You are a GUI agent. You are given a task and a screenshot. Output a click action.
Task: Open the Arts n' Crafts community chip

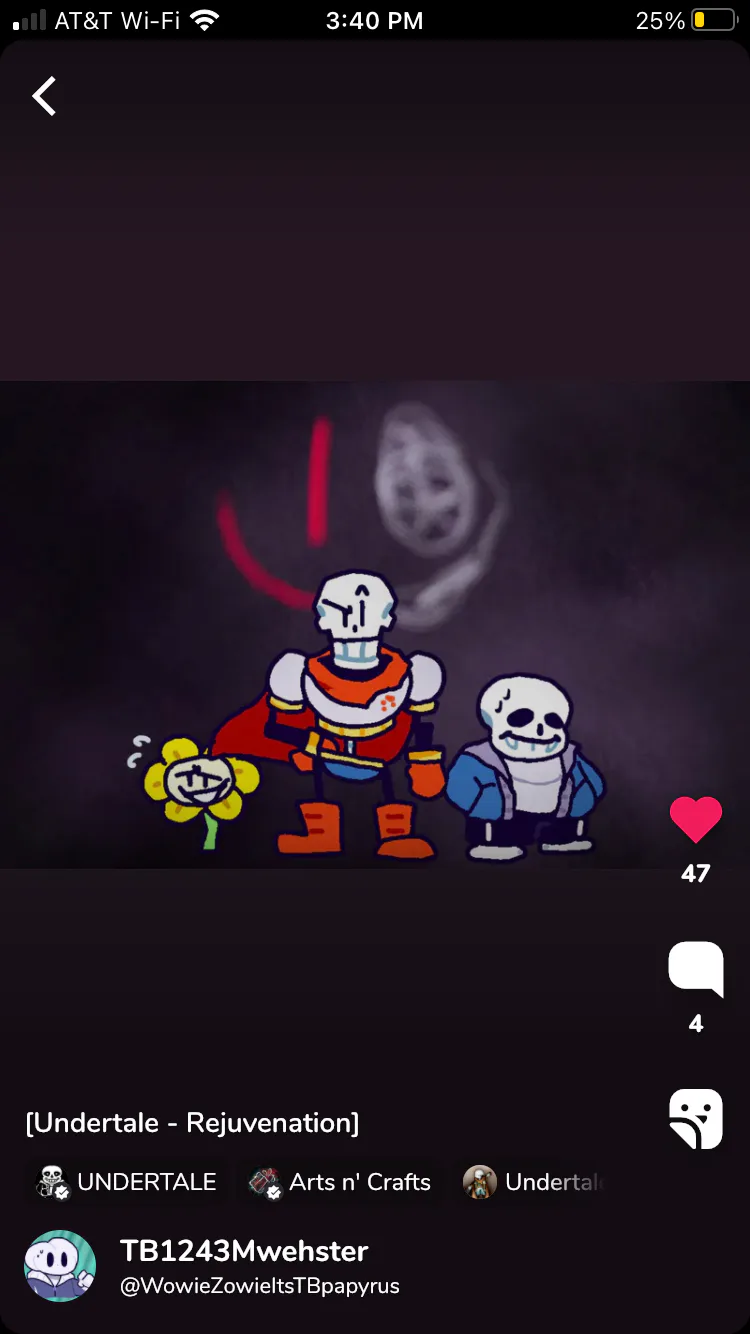(x=341, y=1182)
